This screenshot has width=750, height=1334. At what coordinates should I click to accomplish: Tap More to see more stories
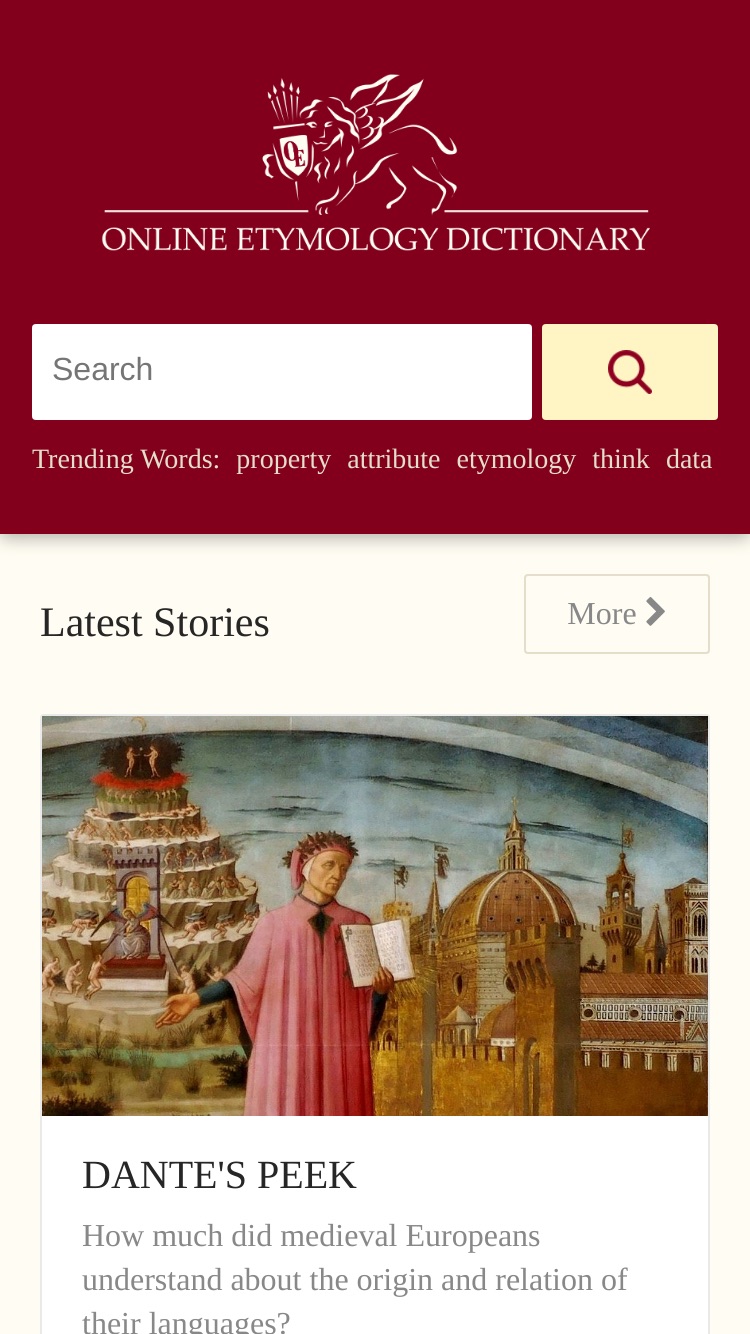click(617, 614)
